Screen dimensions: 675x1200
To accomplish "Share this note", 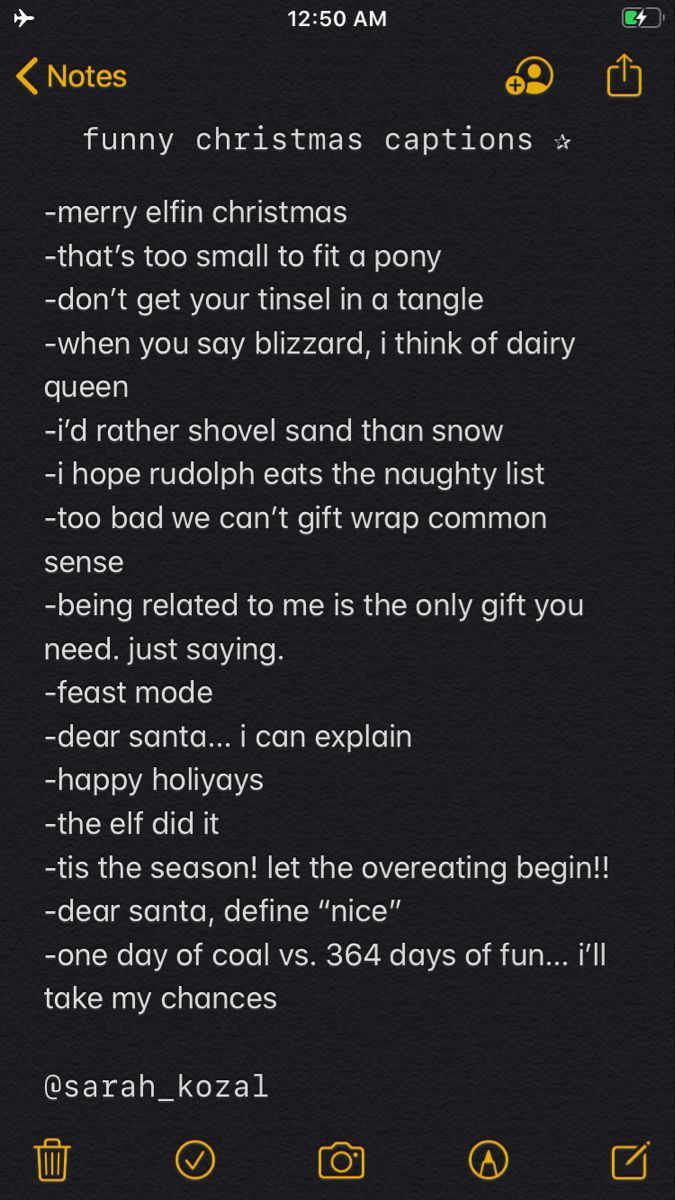I will (x=624, y=76).
